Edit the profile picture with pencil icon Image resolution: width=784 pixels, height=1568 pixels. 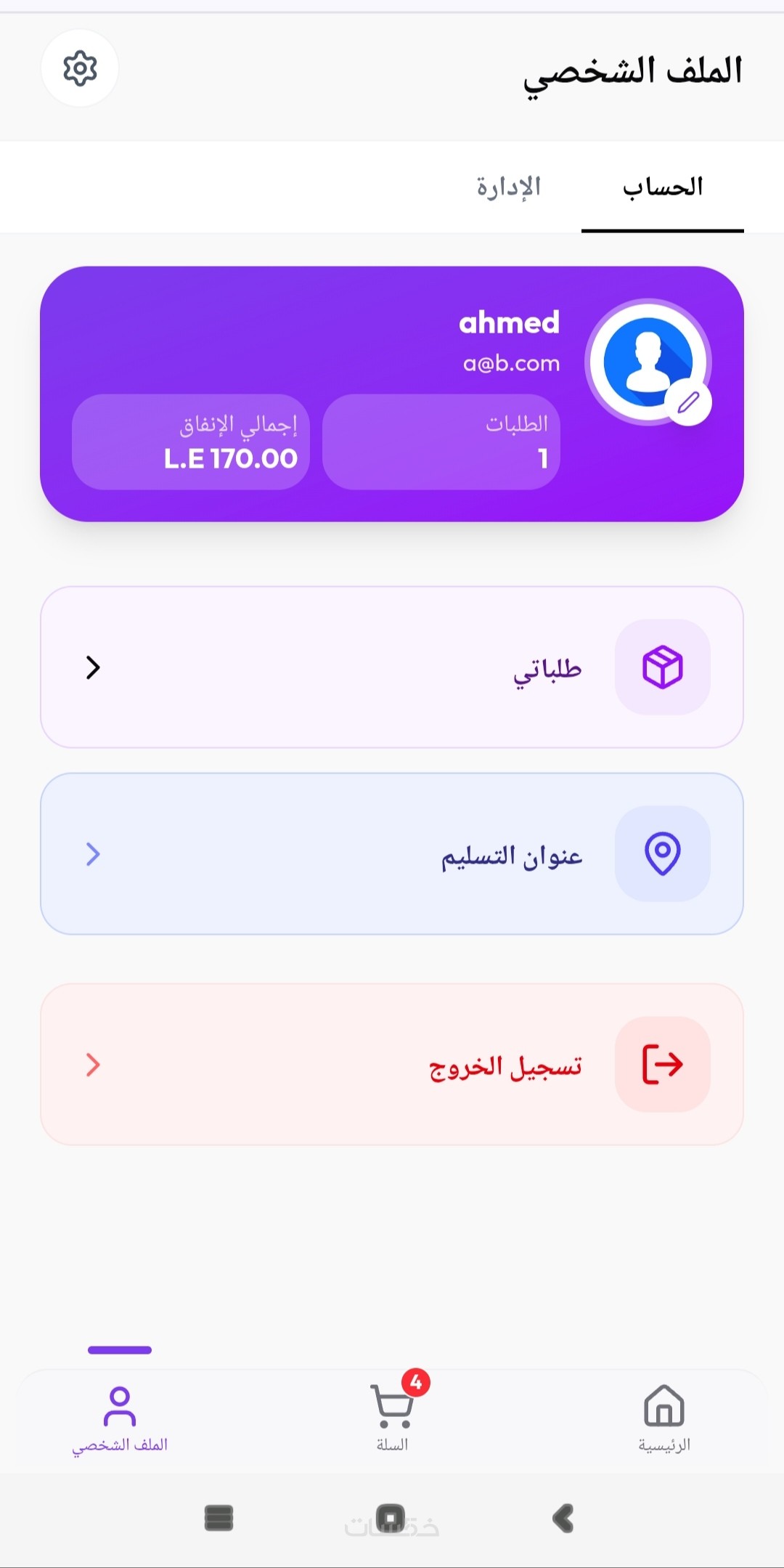[688, 402]
